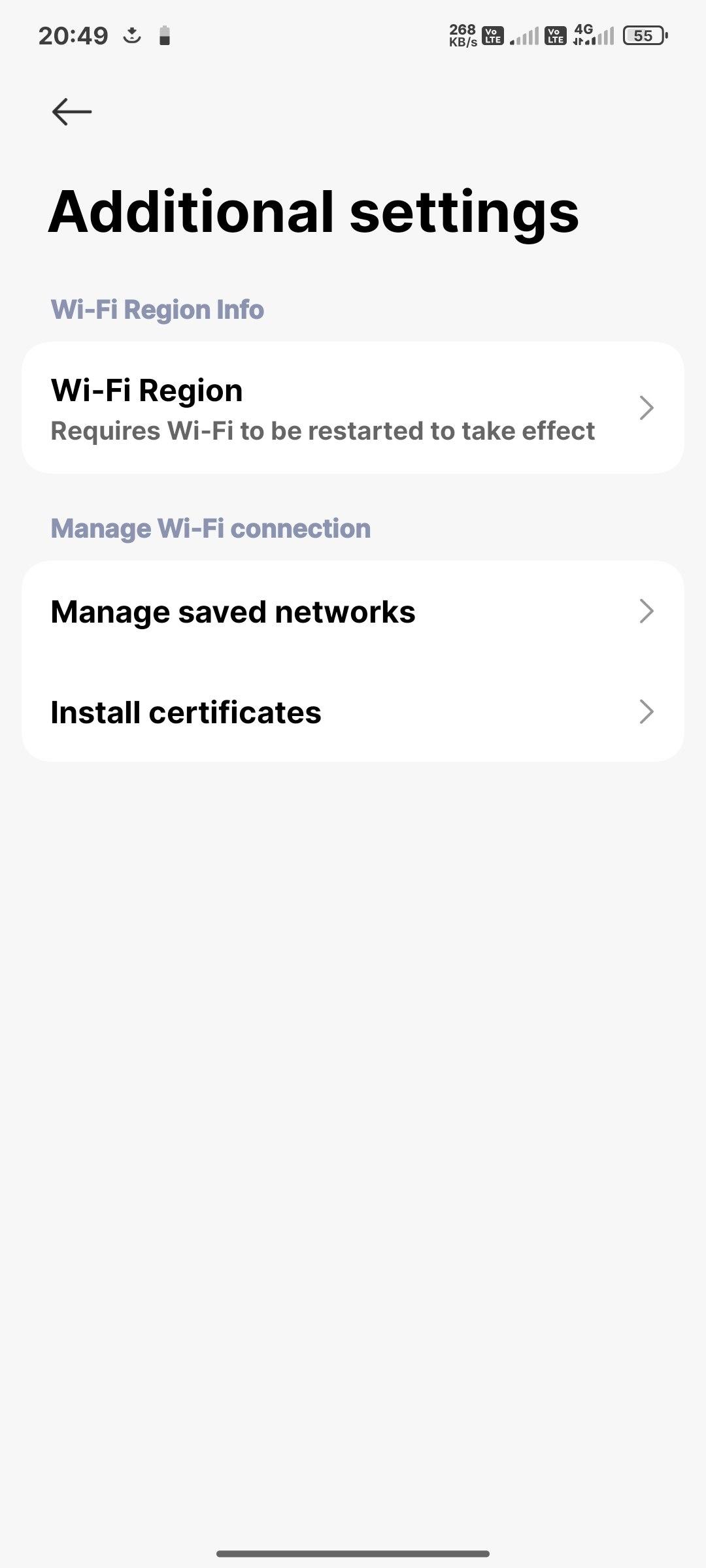Open Manage saved networks
706x1568 pixels.
point(353,612)
